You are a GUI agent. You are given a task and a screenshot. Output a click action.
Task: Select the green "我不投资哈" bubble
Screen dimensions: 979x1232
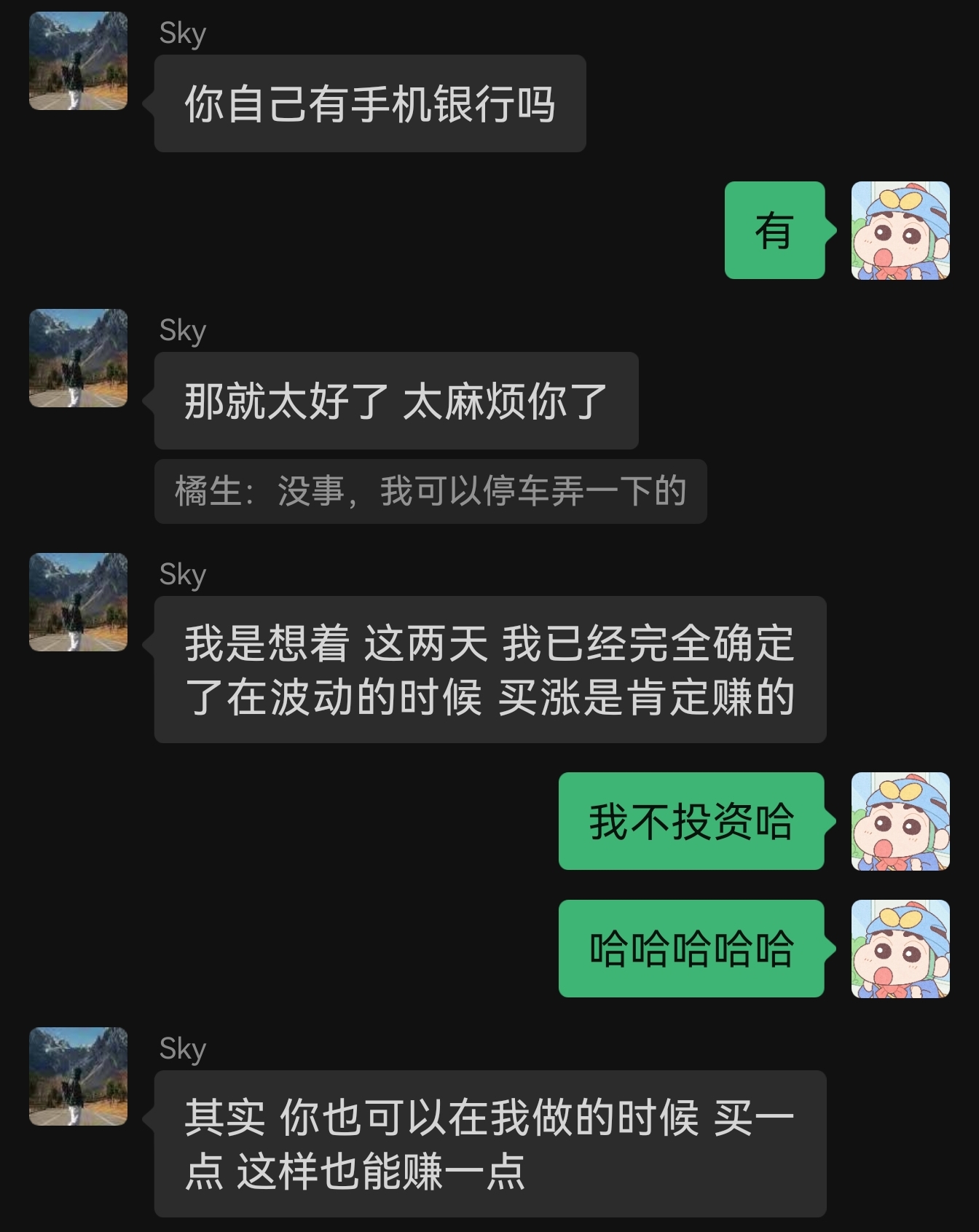pos(690,823)
